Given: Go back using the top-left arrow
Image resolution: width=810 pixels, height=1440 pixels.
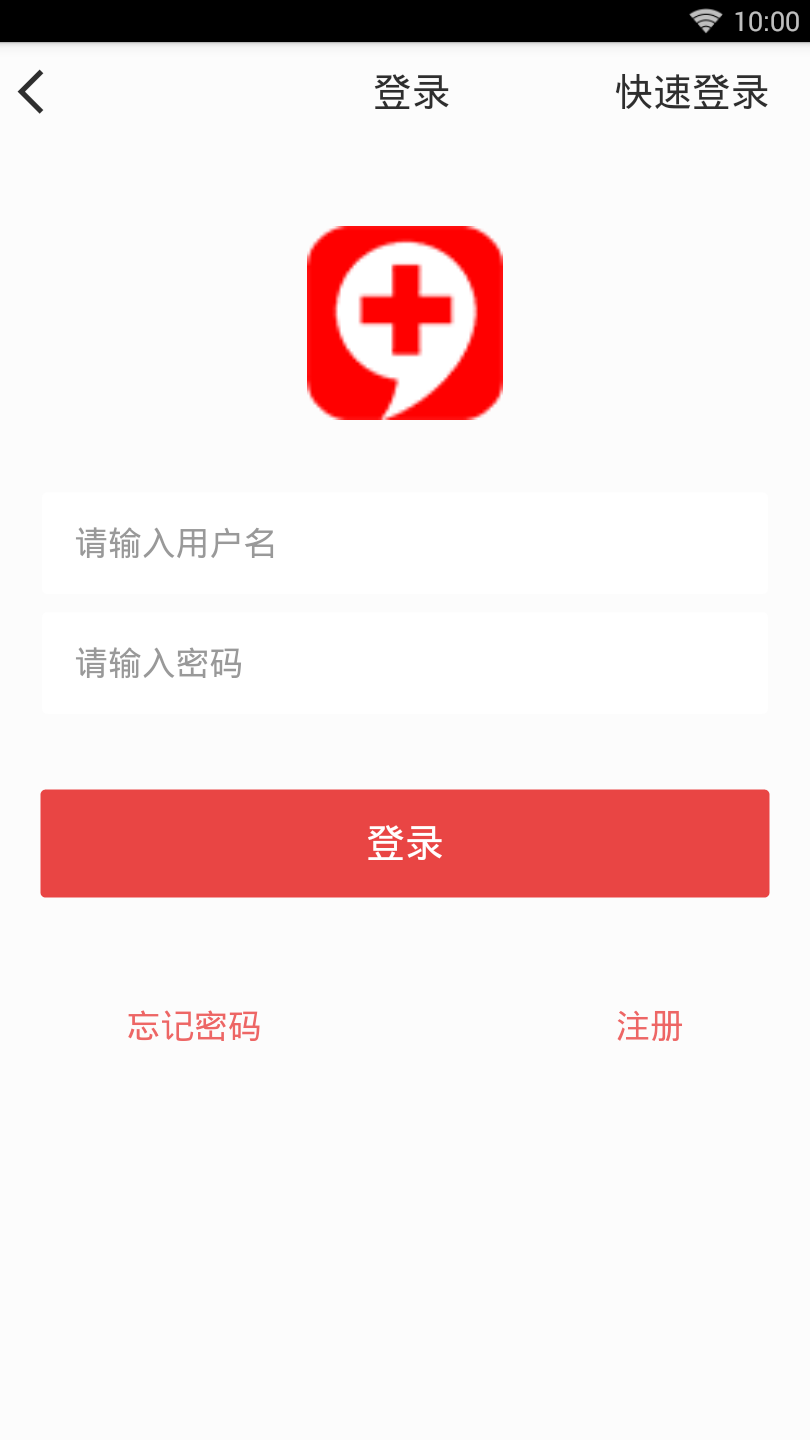Looking at the screenshot, I should 32,93.
